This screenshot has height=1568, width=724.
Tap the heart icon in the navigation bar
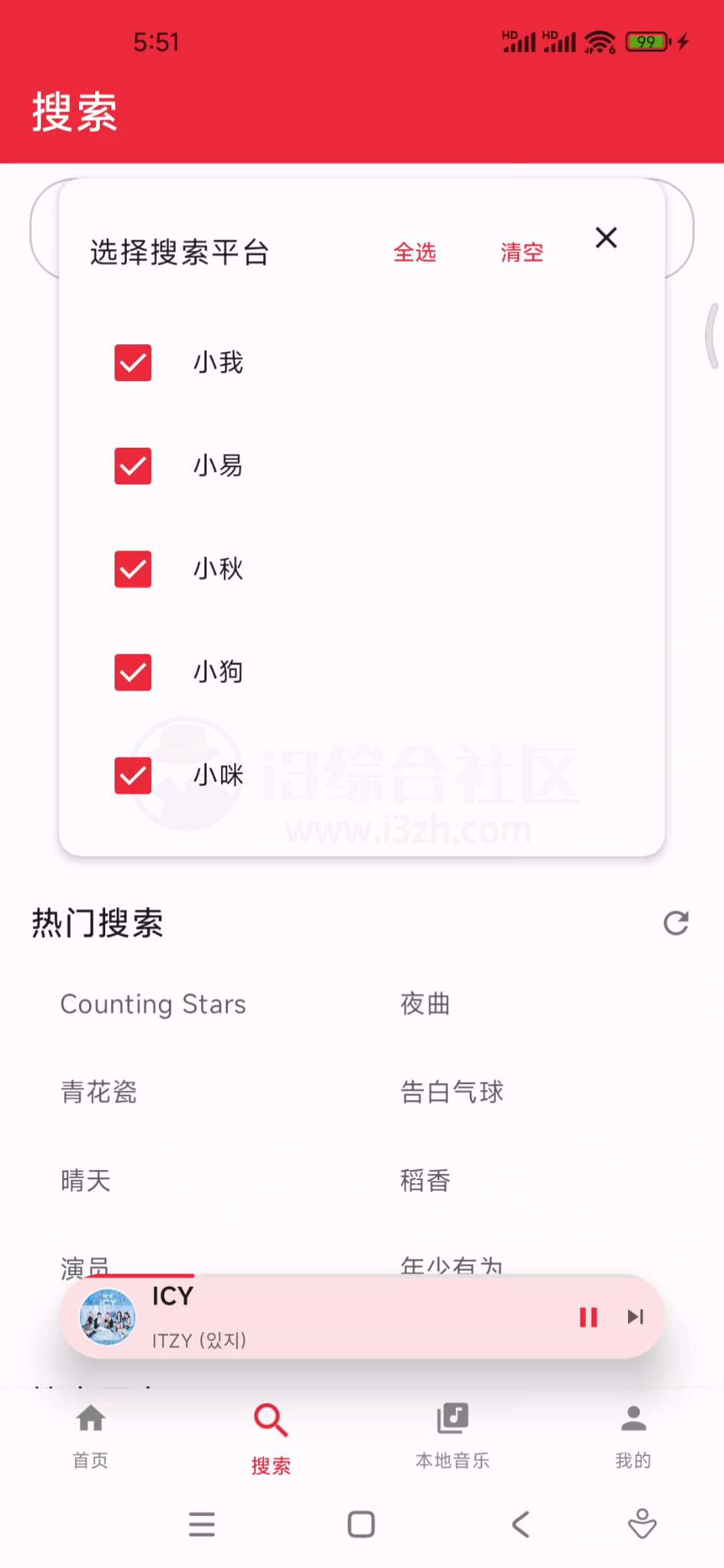coord(641,1524)
